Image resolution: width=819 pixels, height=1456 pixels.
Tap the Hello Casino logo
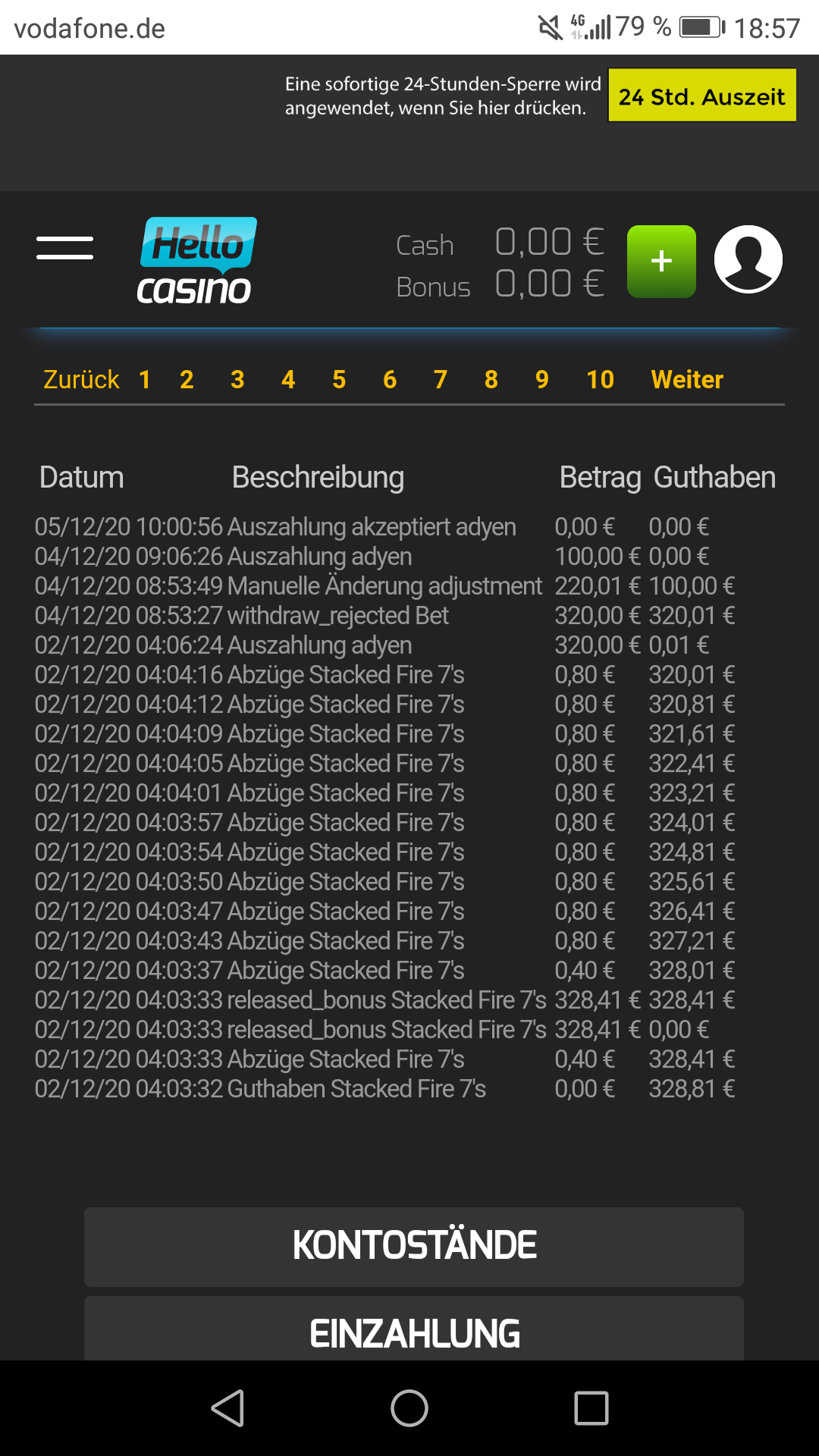pyautogui.click(x=196, y=261)
